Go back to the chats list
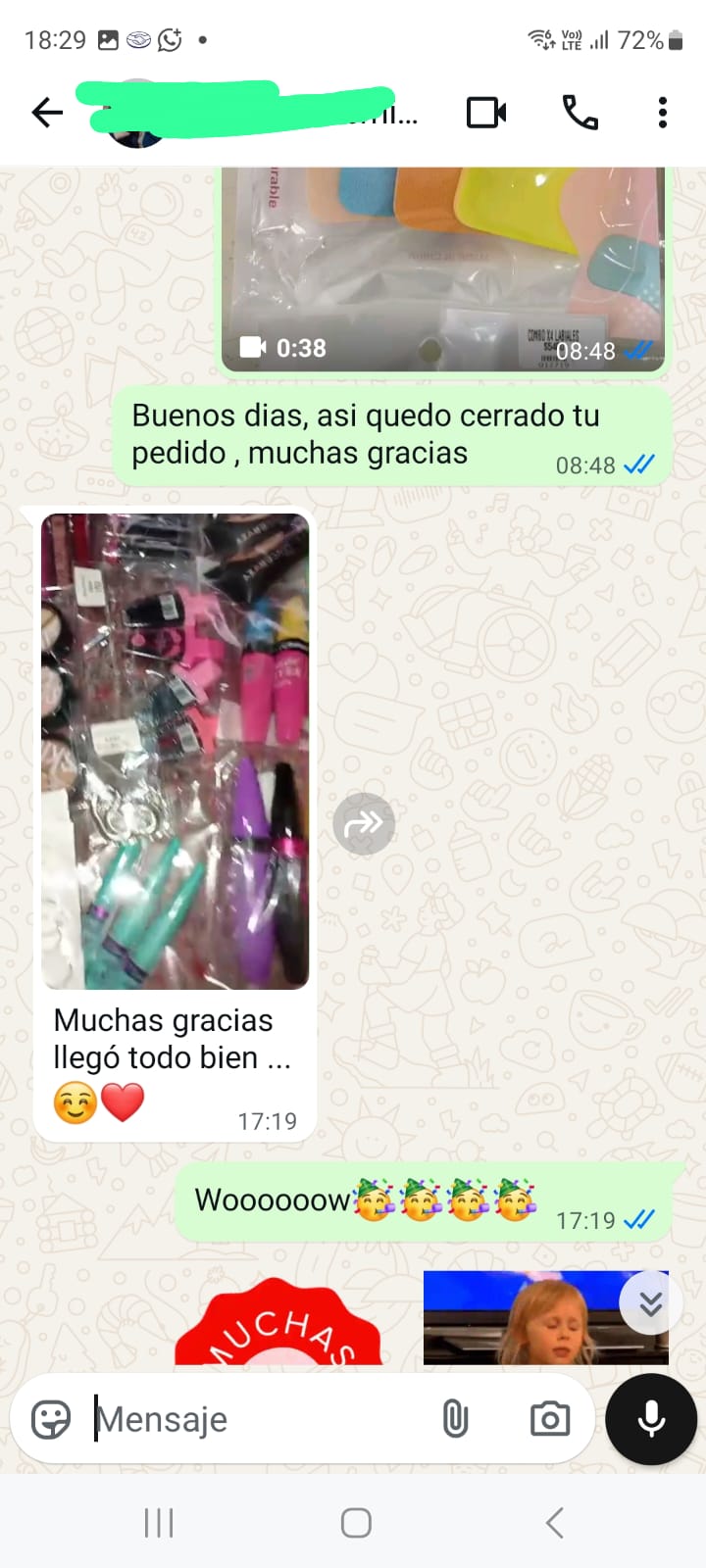 pyautogui.click(x=46, y=113)
